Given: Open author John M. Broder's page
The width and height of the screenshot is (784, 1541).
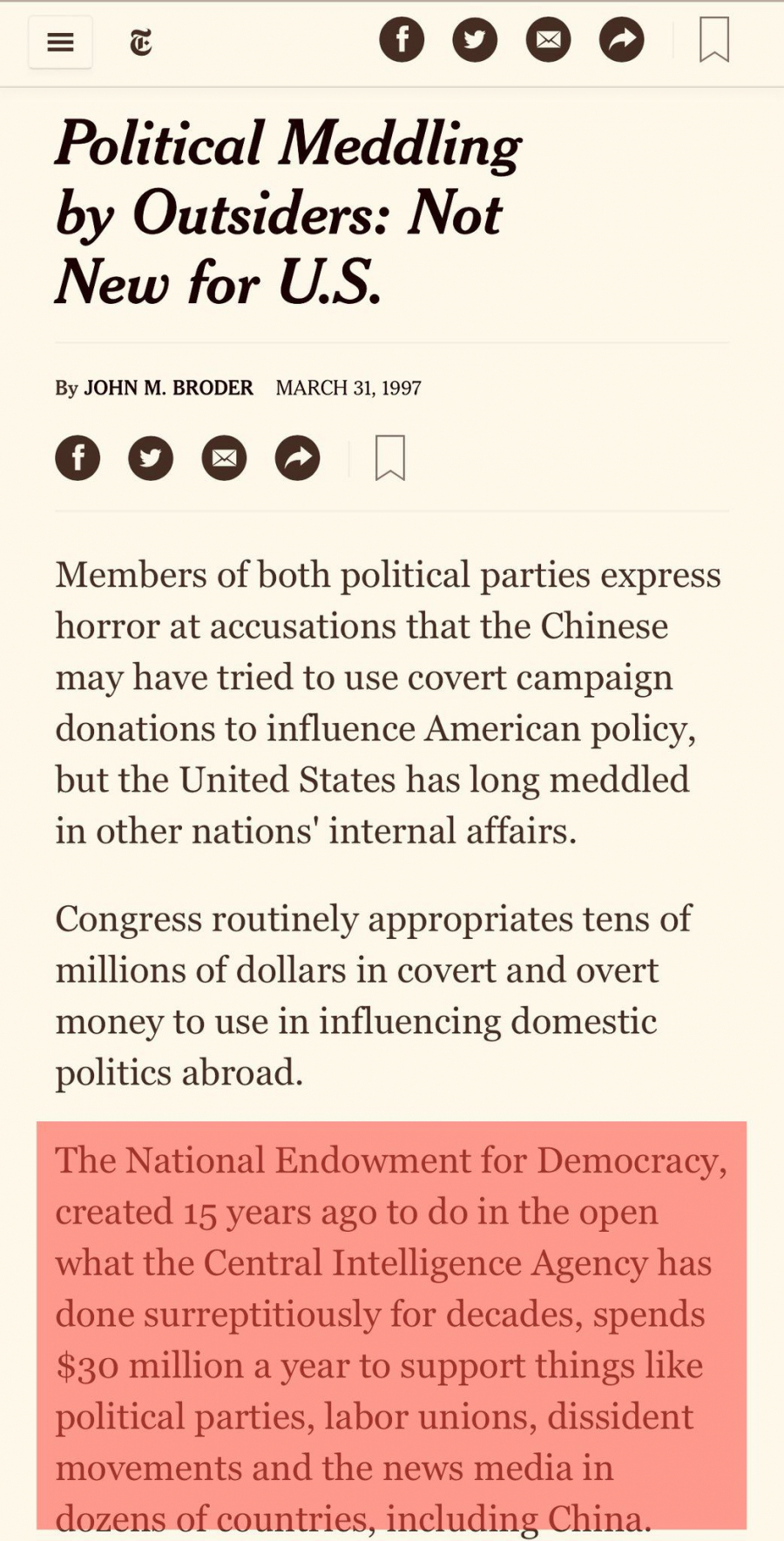Looking at the screenshot, I should click(168, 388).
